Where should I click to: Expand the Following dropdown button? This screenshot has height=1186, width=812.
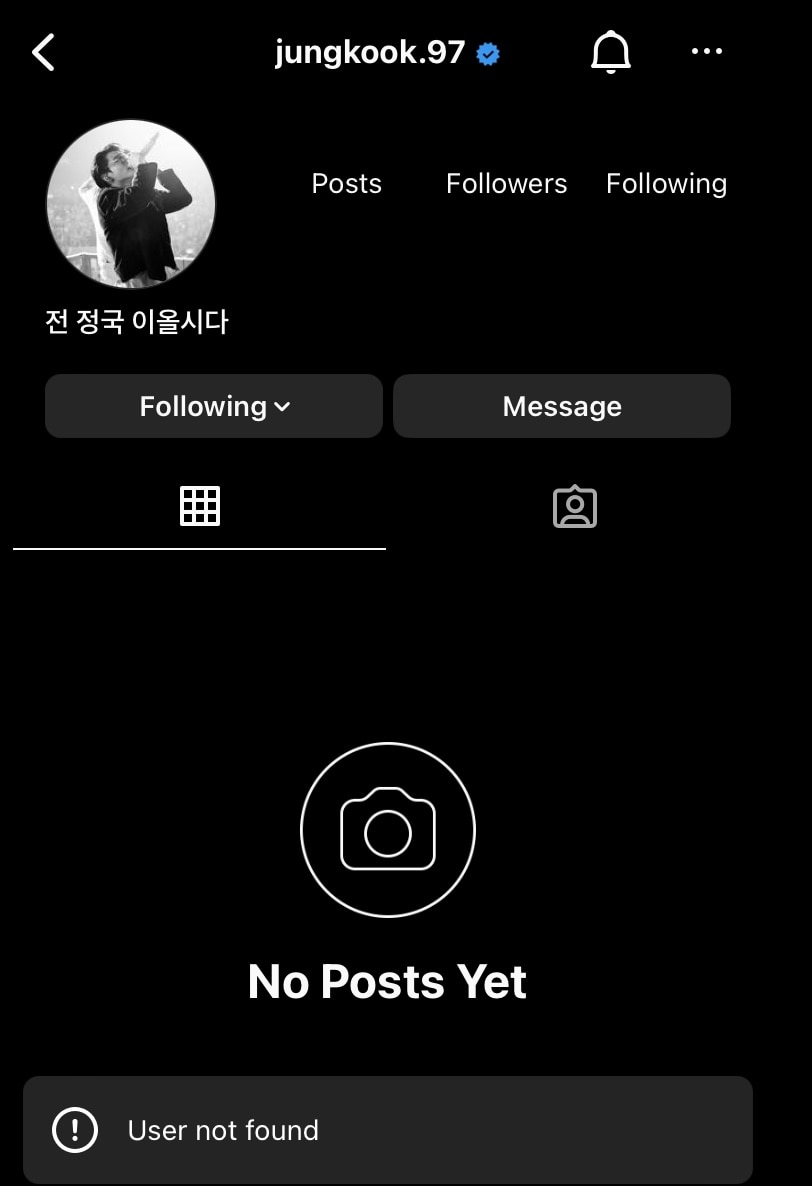[214, 406]
